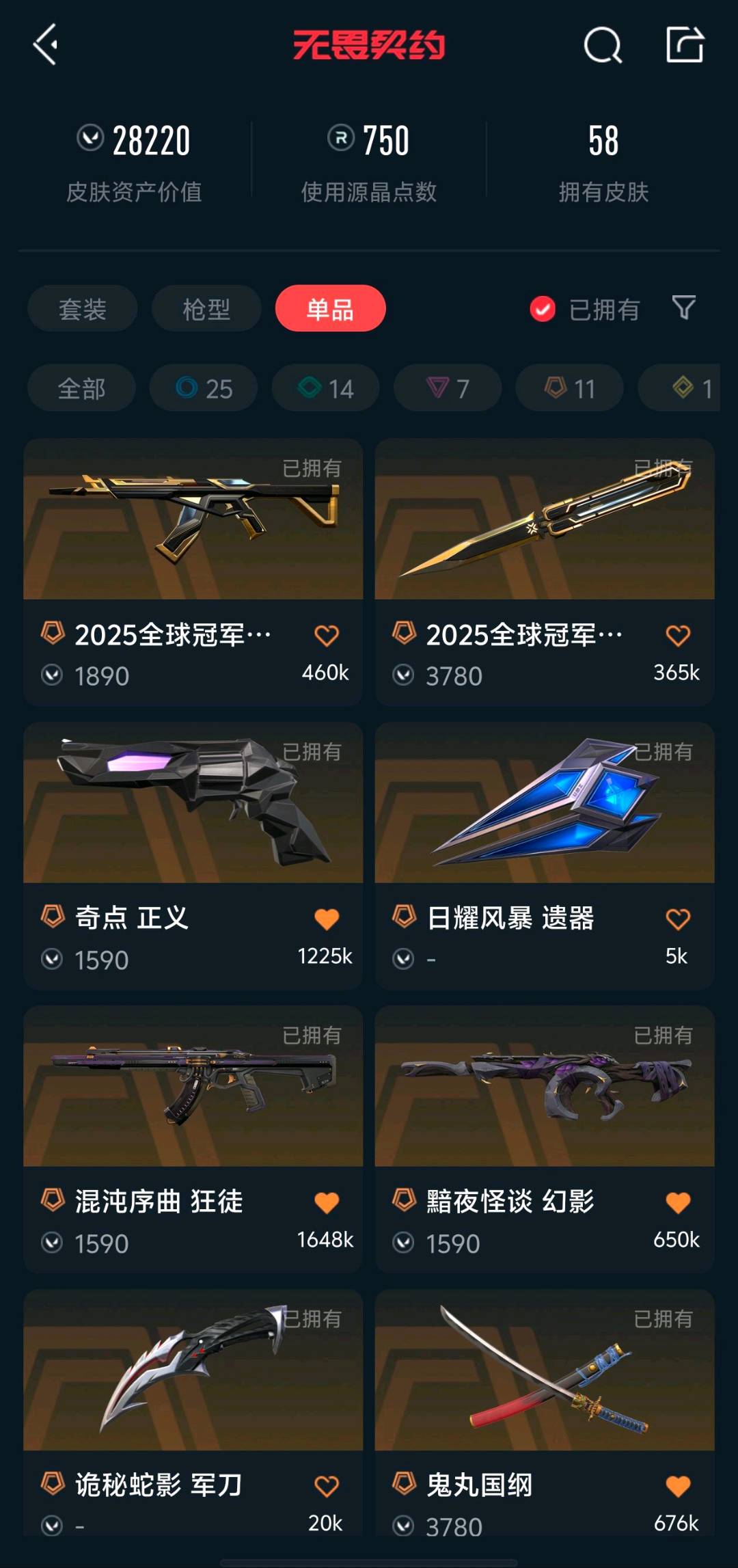This screenshot has width=738, height=1568.
Task: Open the 黯夜怪谈 幻影 skin card
Action: click(x=544, y=1087)
